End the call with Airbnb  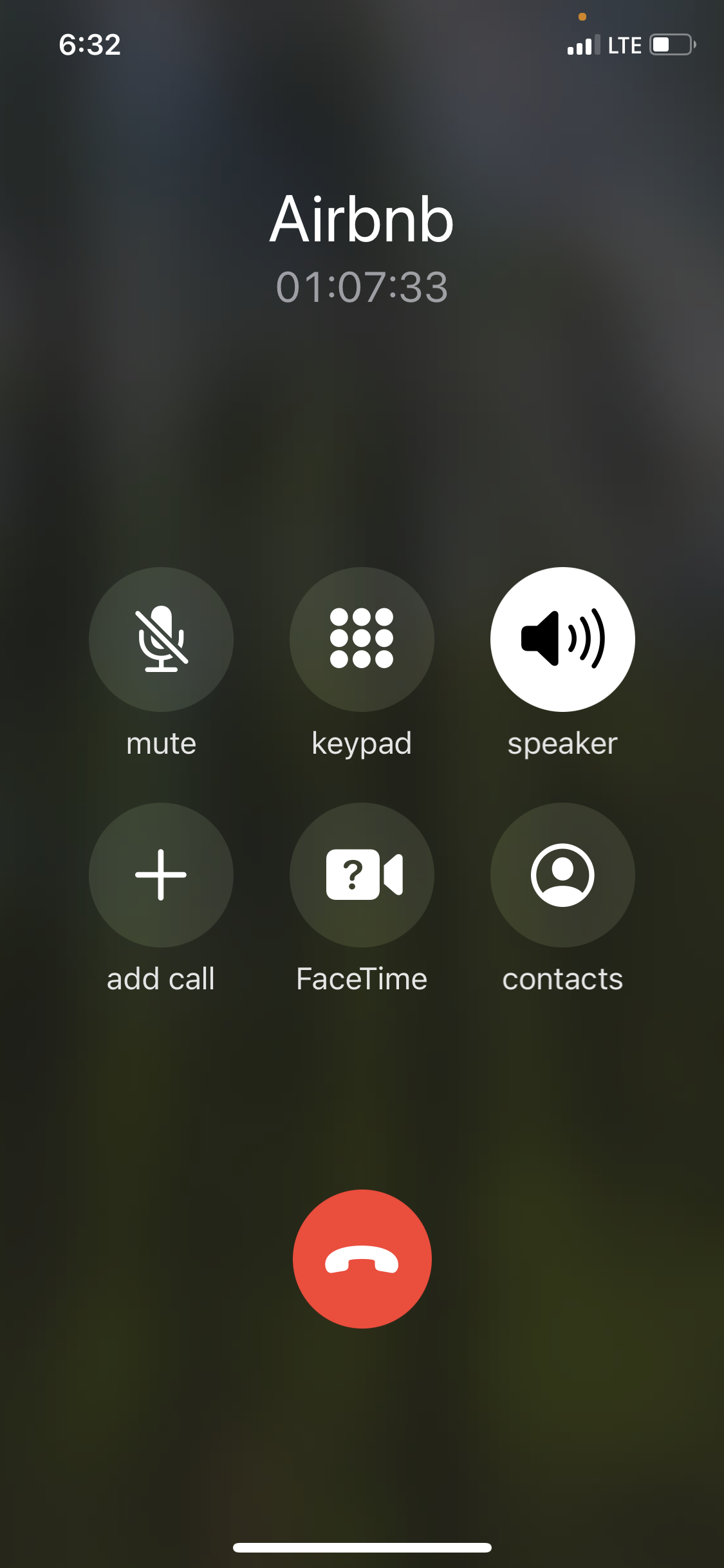click(362, 1258)
